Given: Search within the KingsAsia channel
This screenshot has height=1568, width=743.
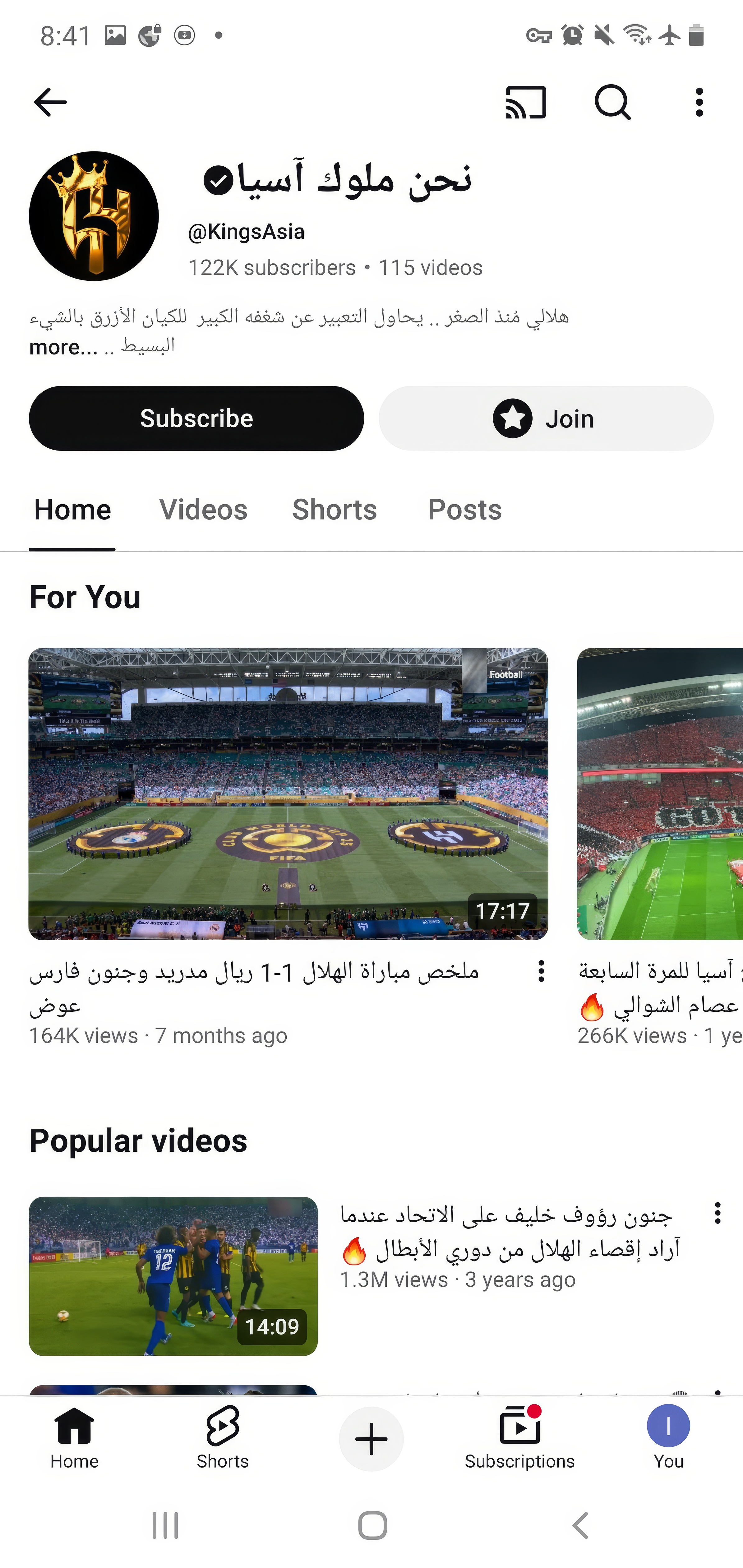Looking at the screenshot, I should tap(611, 102).
